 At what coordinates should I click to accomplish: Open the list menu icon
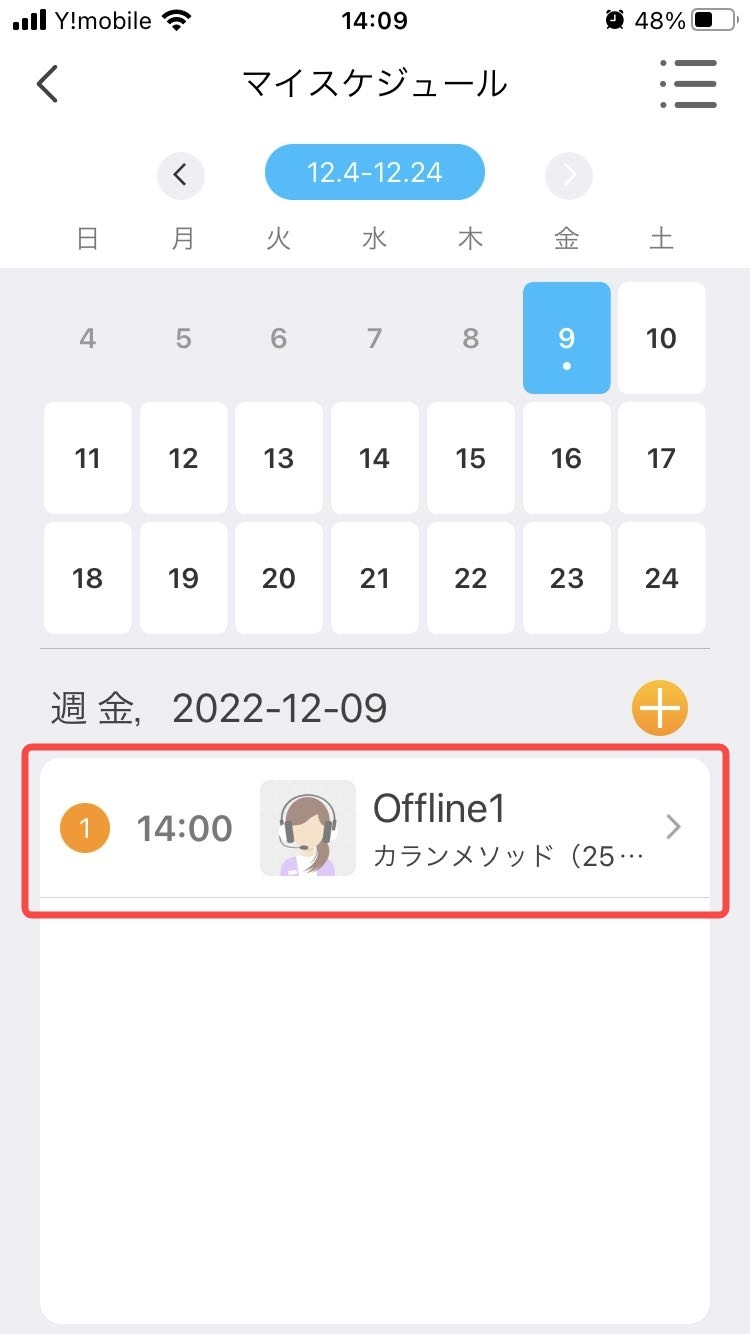pos(689,84)
